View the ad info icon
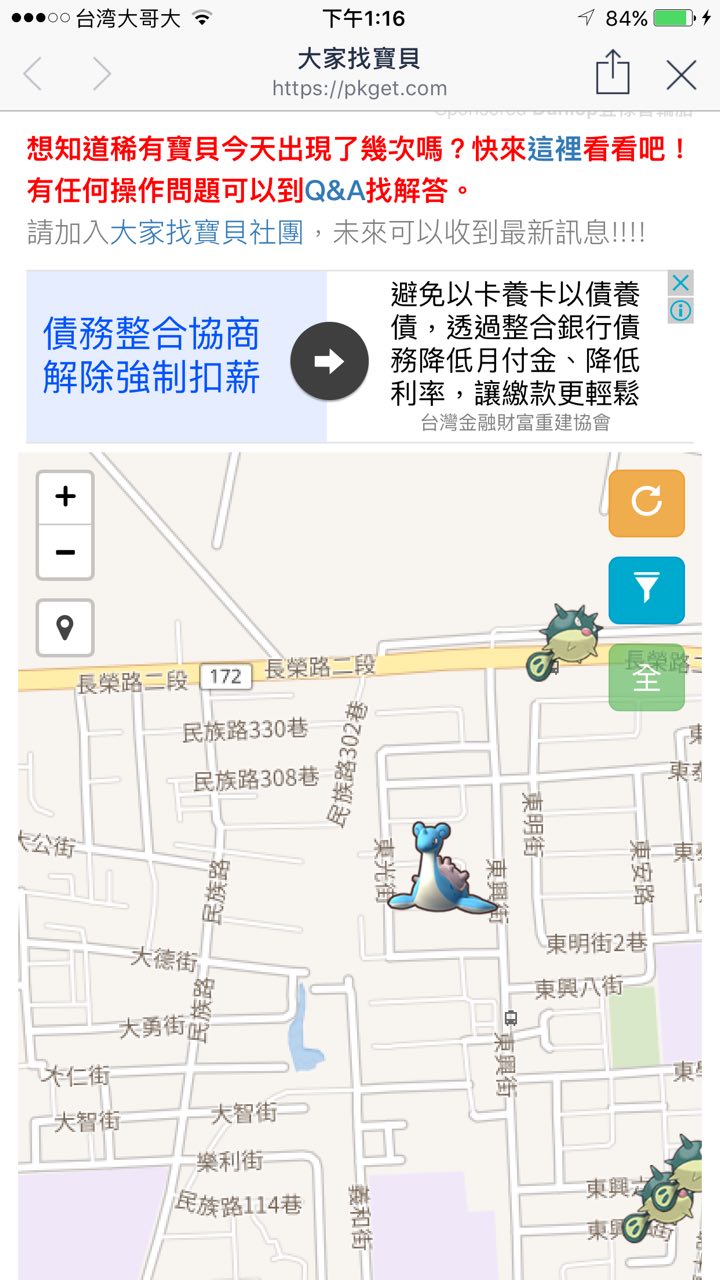The width and height of the screenshot is (720, 1280). coord(680,311)
